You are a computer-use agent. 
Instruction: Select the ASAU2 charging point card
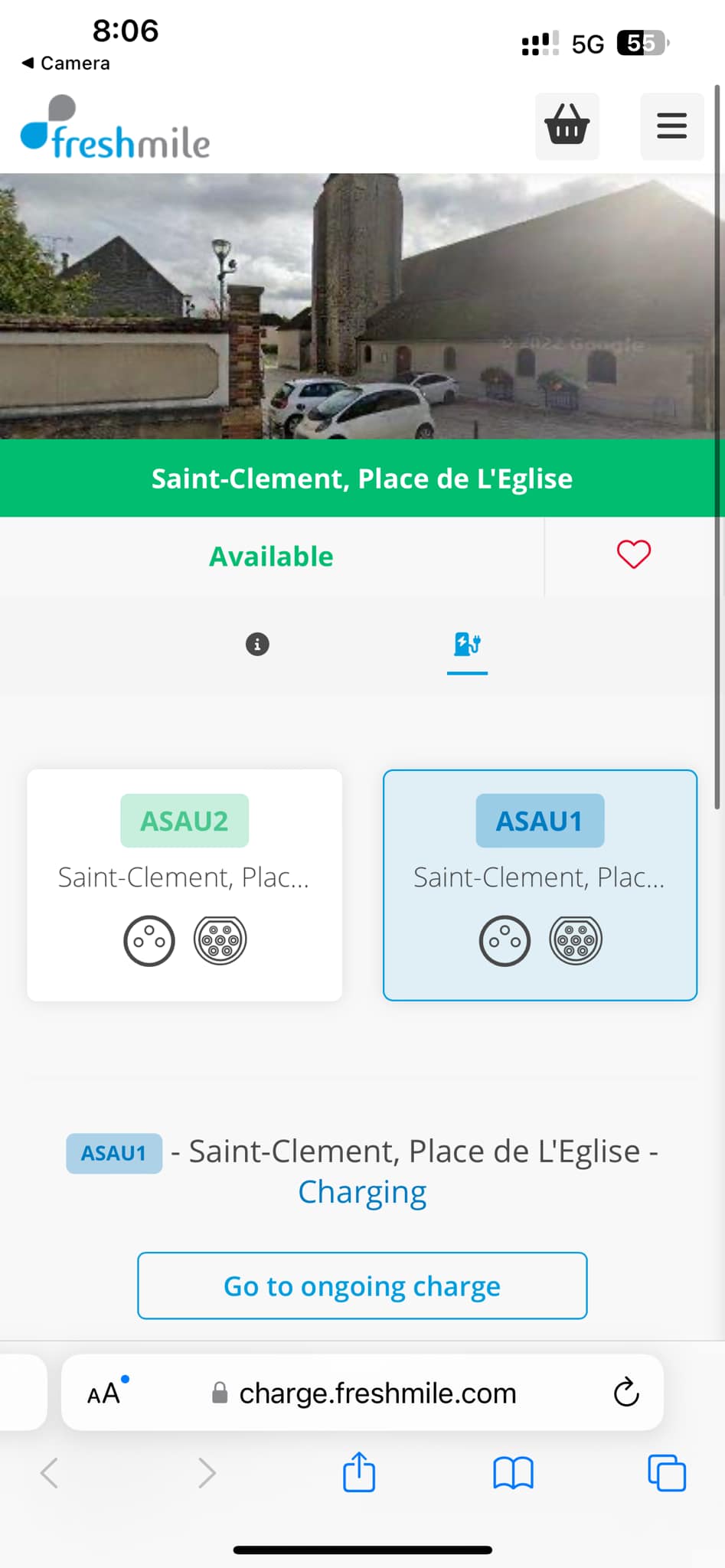click(x=185, y=885)
